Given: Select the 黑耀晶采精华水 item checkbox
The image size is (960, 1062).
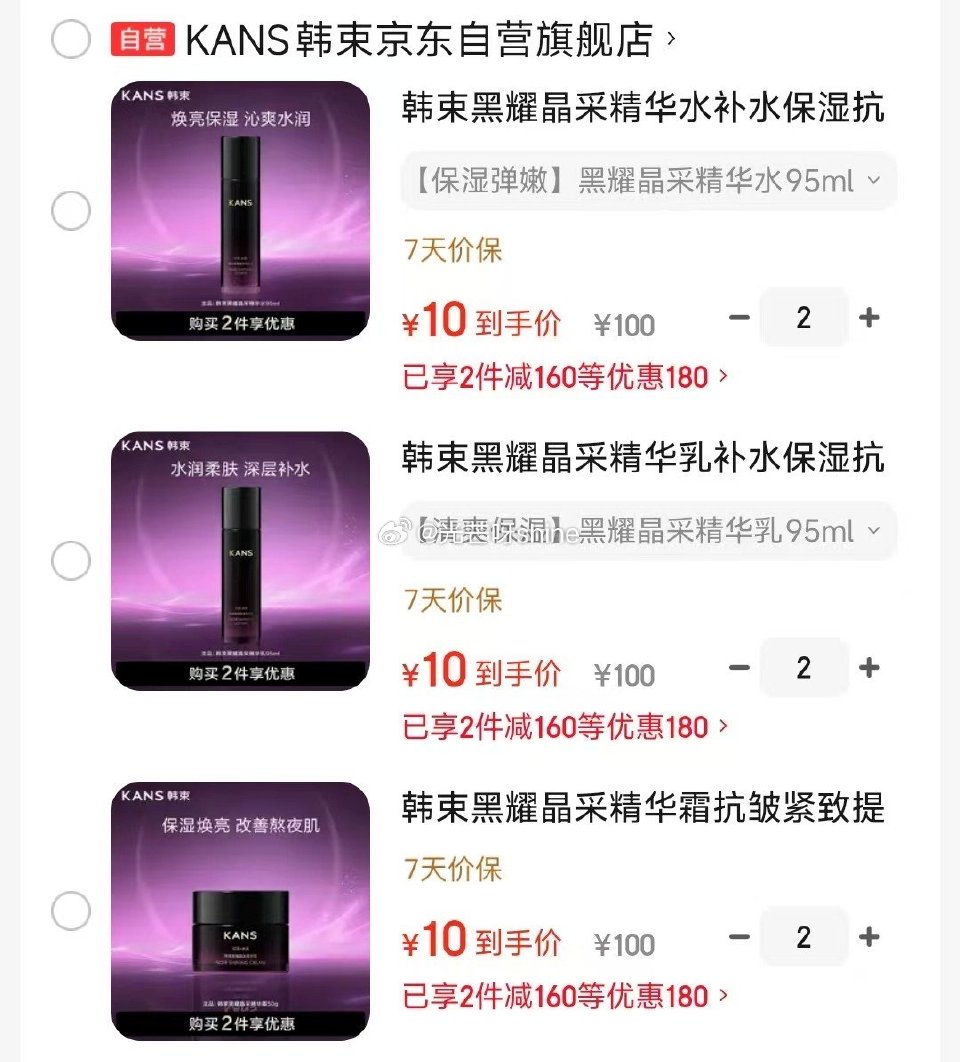Looking at the screenshot, I should point(70,211).
